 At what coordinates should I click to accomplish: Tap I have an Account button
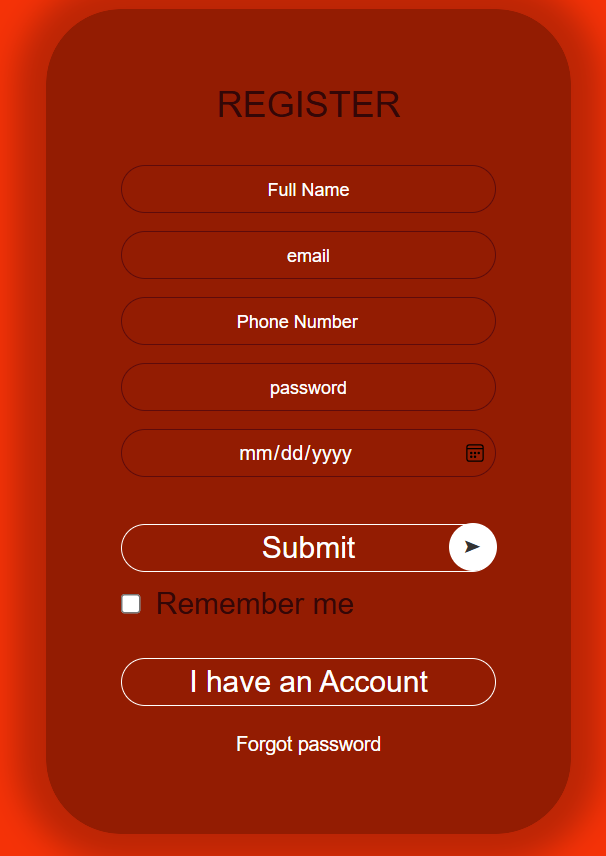308,682
